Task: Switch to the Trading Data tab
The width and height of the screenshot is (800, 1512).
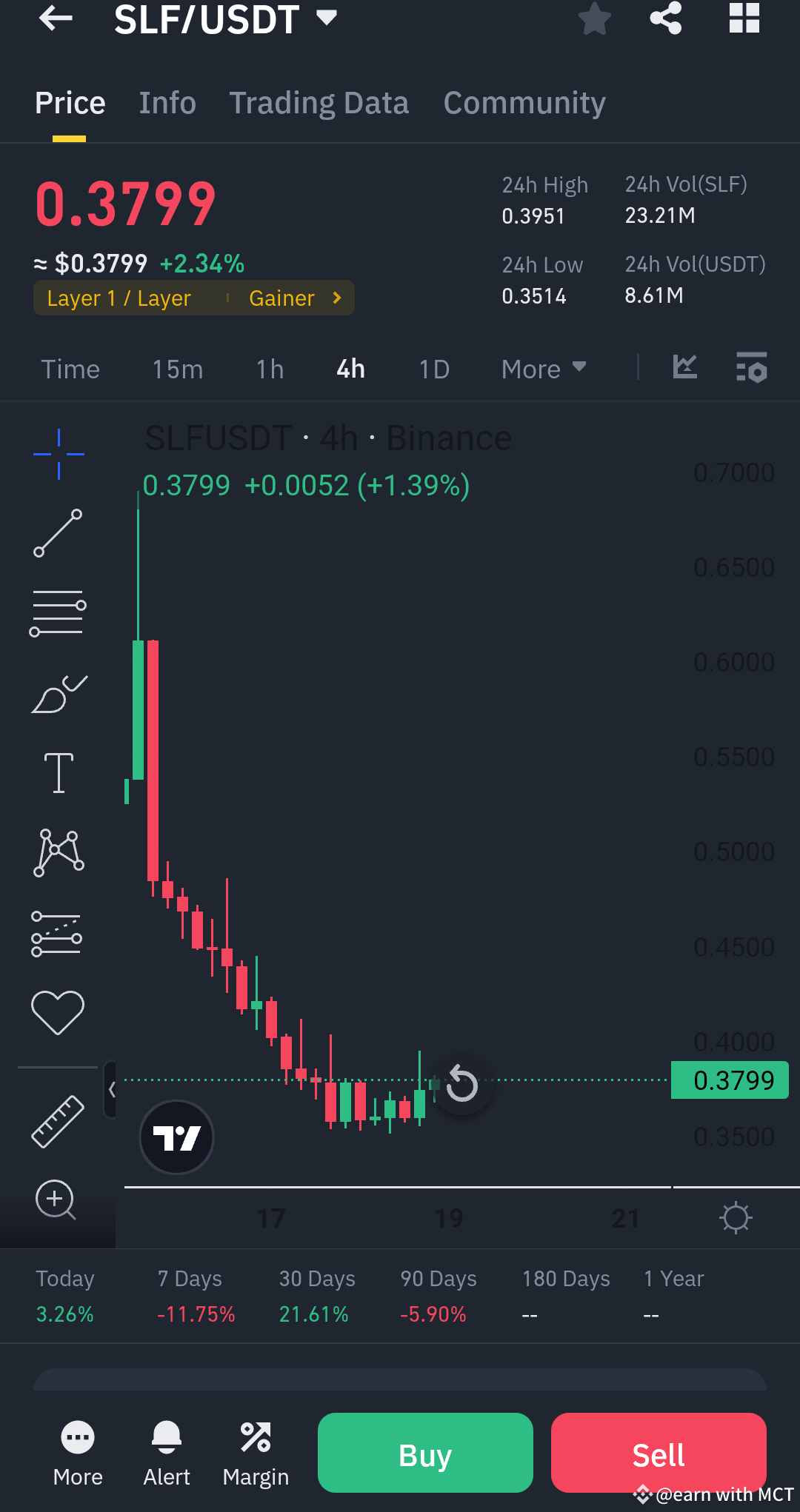Action: pyautogui.click(x=319, y=103)
